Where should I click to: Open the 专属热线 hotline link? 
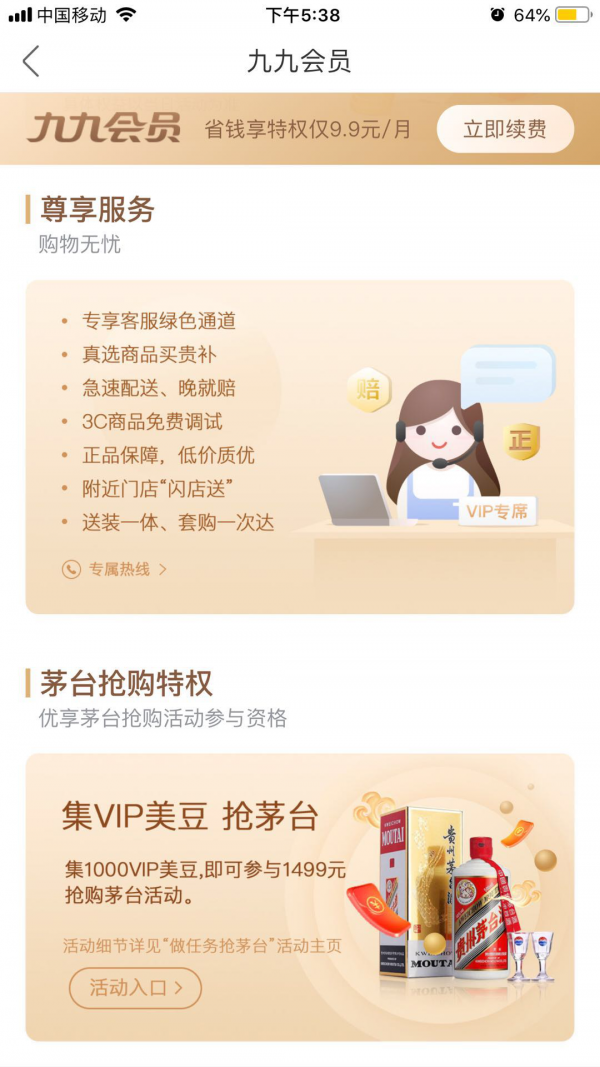115,569
